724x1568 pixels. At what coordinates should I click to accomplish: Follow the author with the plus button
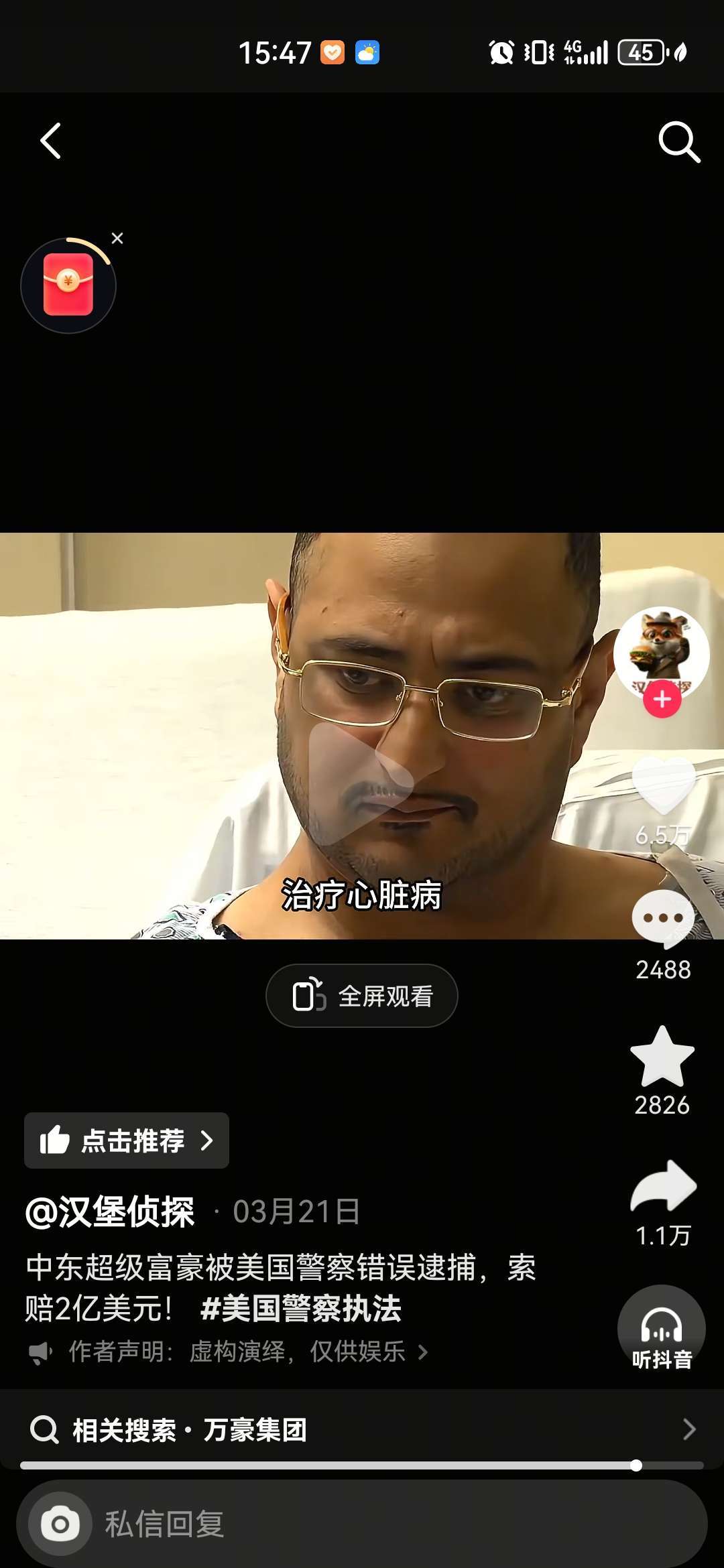click(662, 699)
